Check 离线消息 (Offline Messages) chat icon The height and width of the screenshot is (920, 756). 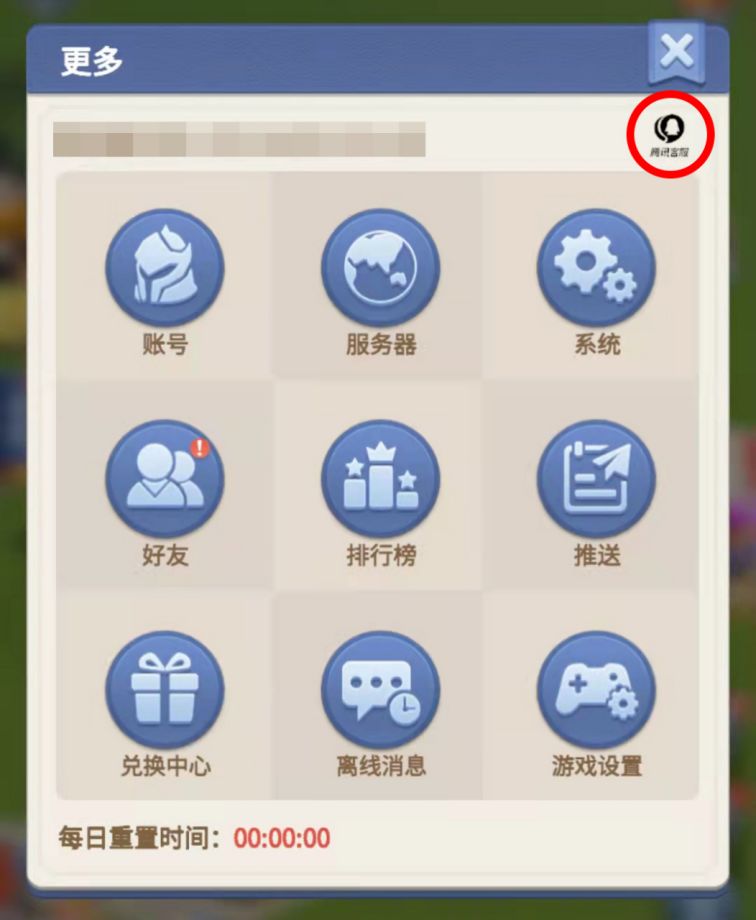(380, 690)
